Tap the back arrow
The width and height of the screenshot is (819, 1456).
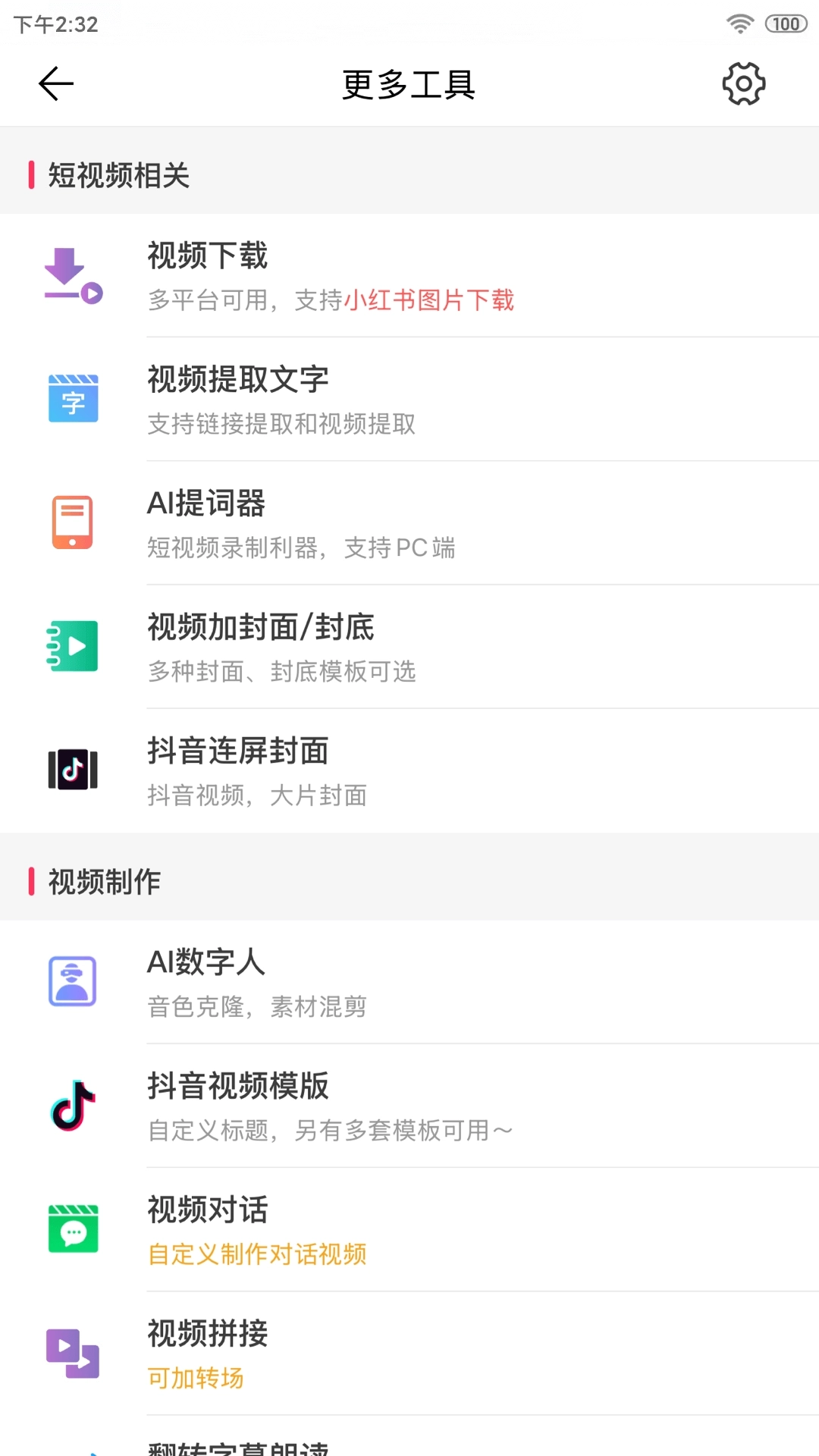point(55,84)
